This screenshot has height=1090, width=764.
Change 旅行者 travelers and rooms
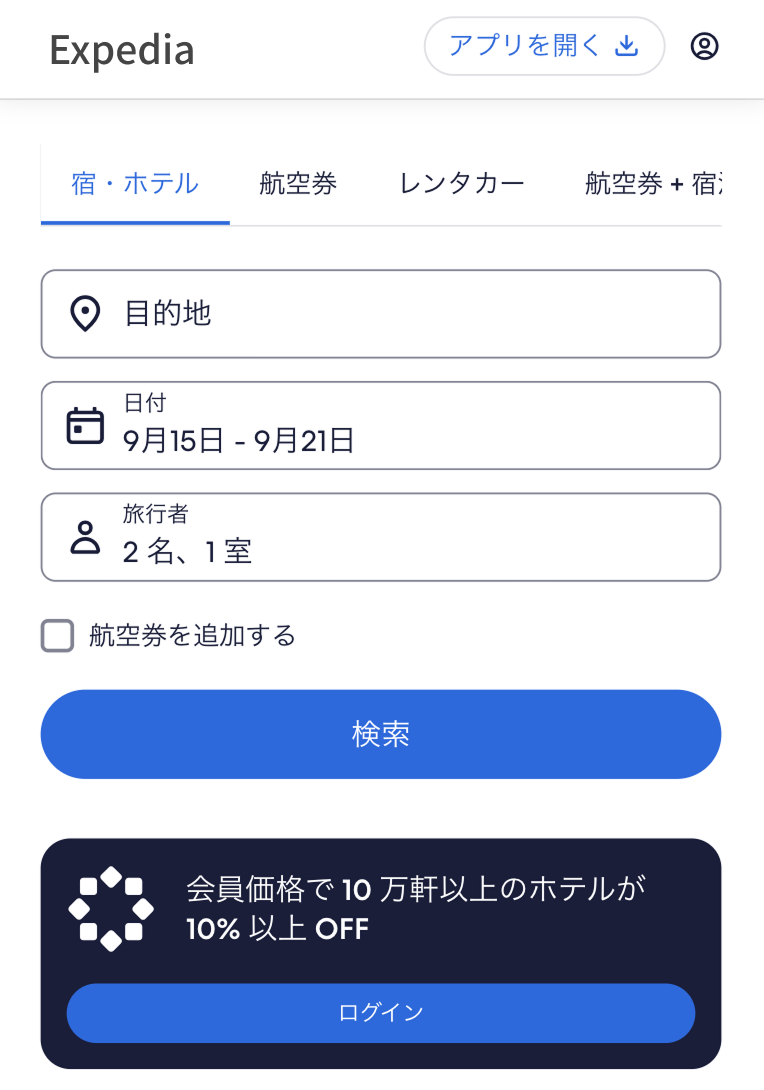(x=380, y=537)
